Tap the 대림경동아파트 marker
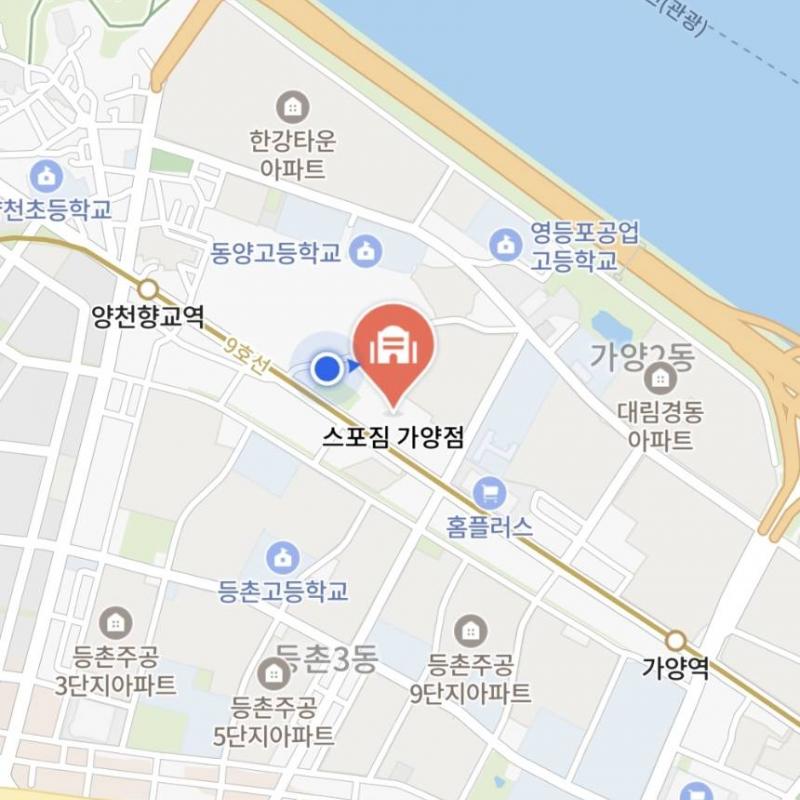Image resolution: width=800 pixels, height=800 pixels. [660, 378]
